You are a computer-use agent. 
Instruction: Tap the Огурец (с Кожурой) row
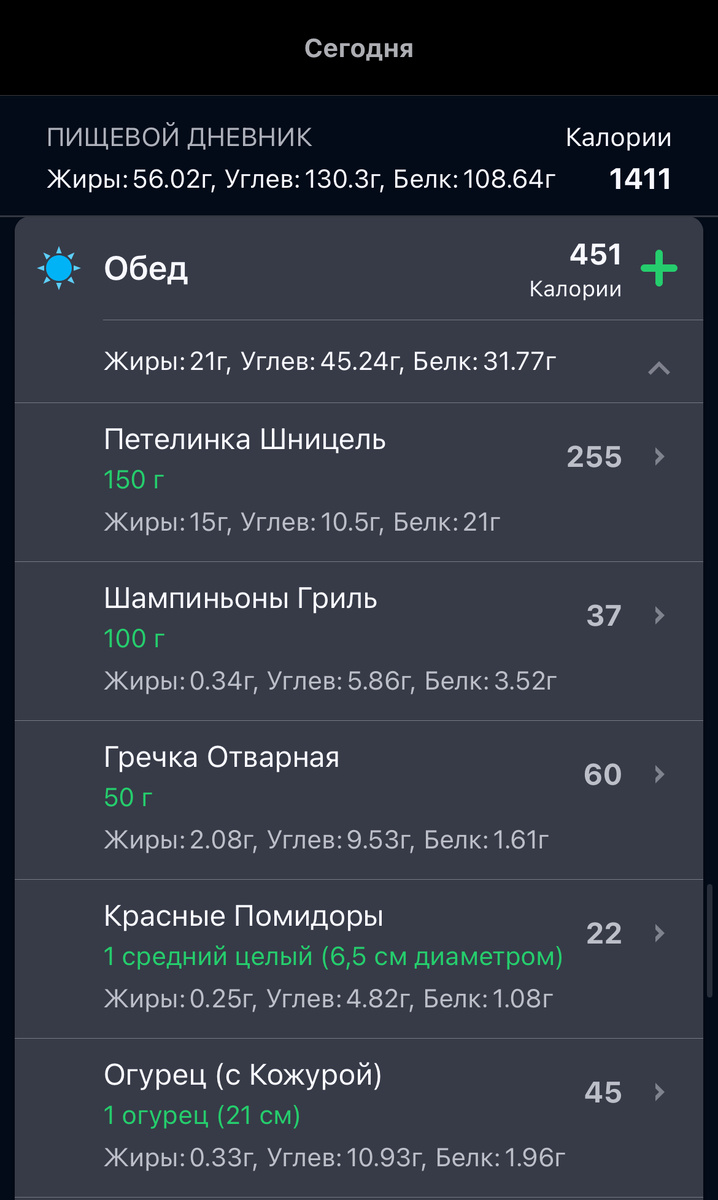point(360,1117)
